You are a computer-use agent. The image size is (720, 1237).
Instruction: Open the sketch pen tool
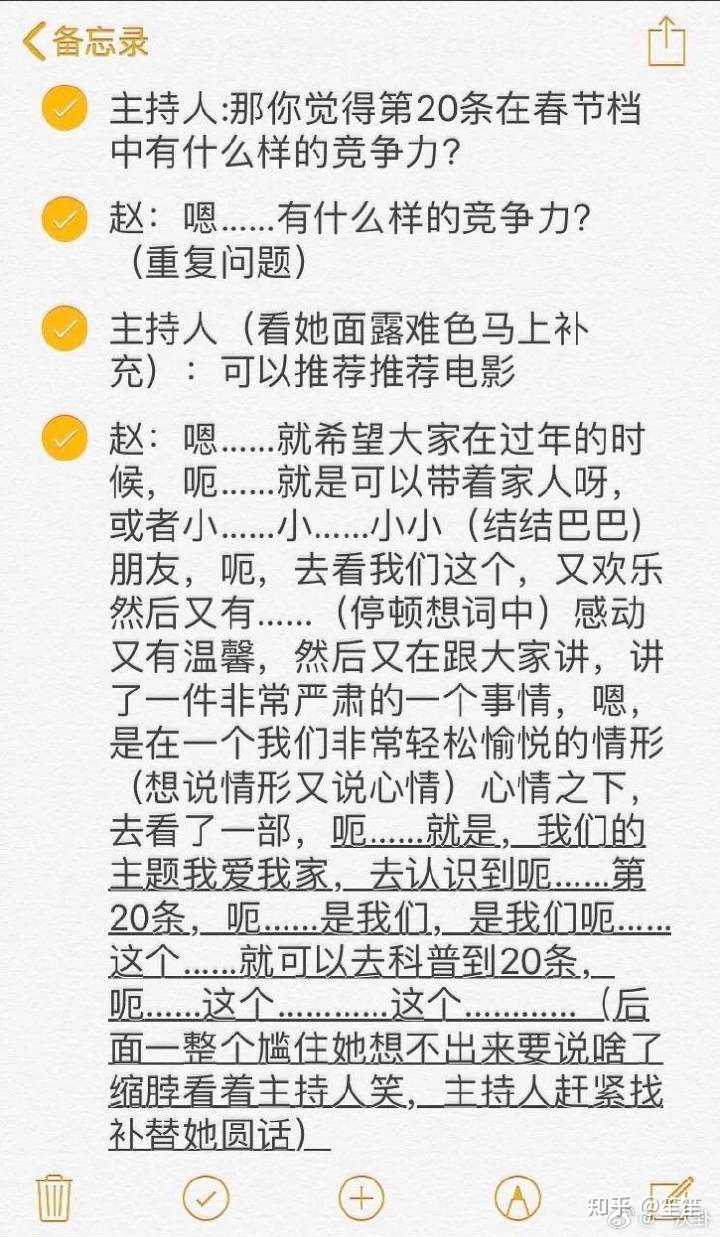tap(518, 1197)
